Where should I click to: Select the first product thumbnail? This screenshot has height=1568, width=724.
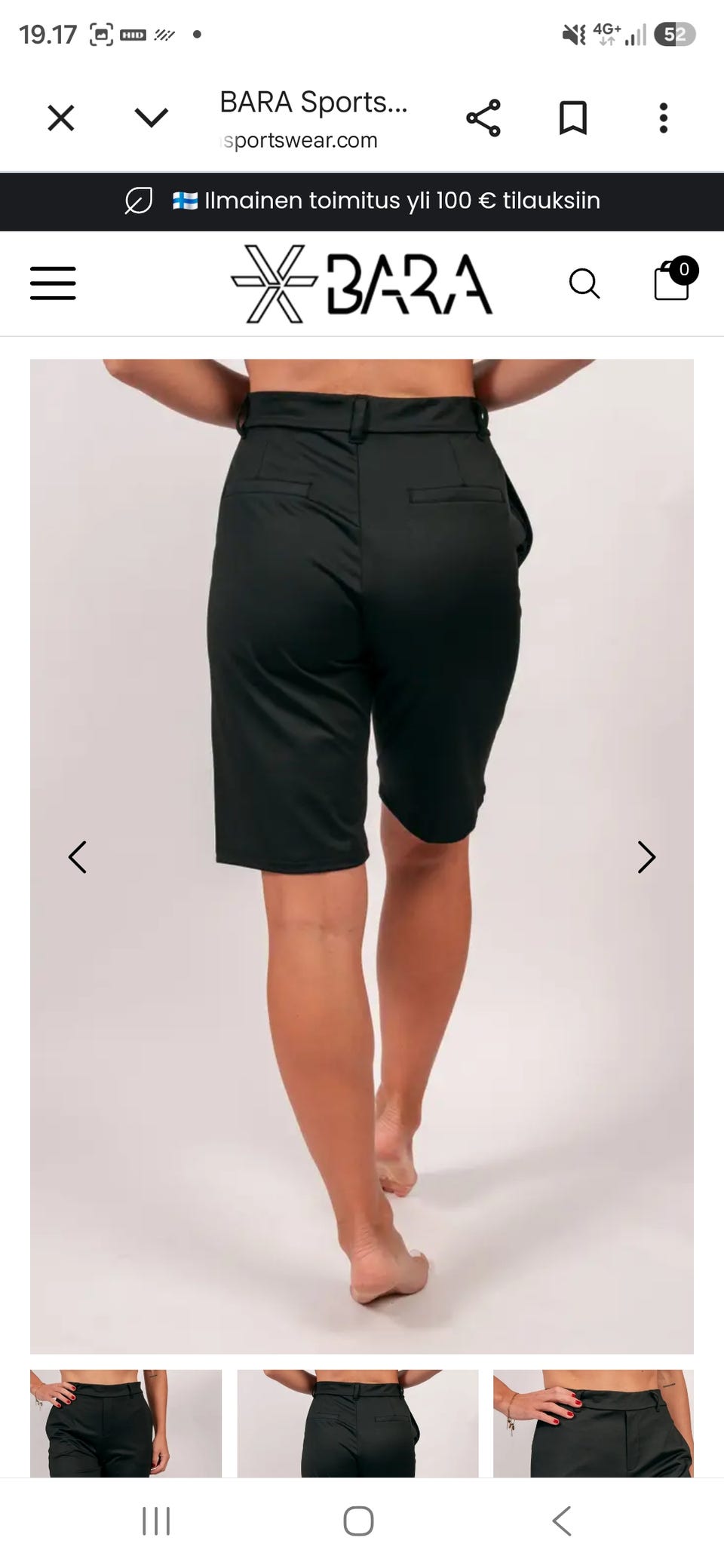pos(126,1423)
